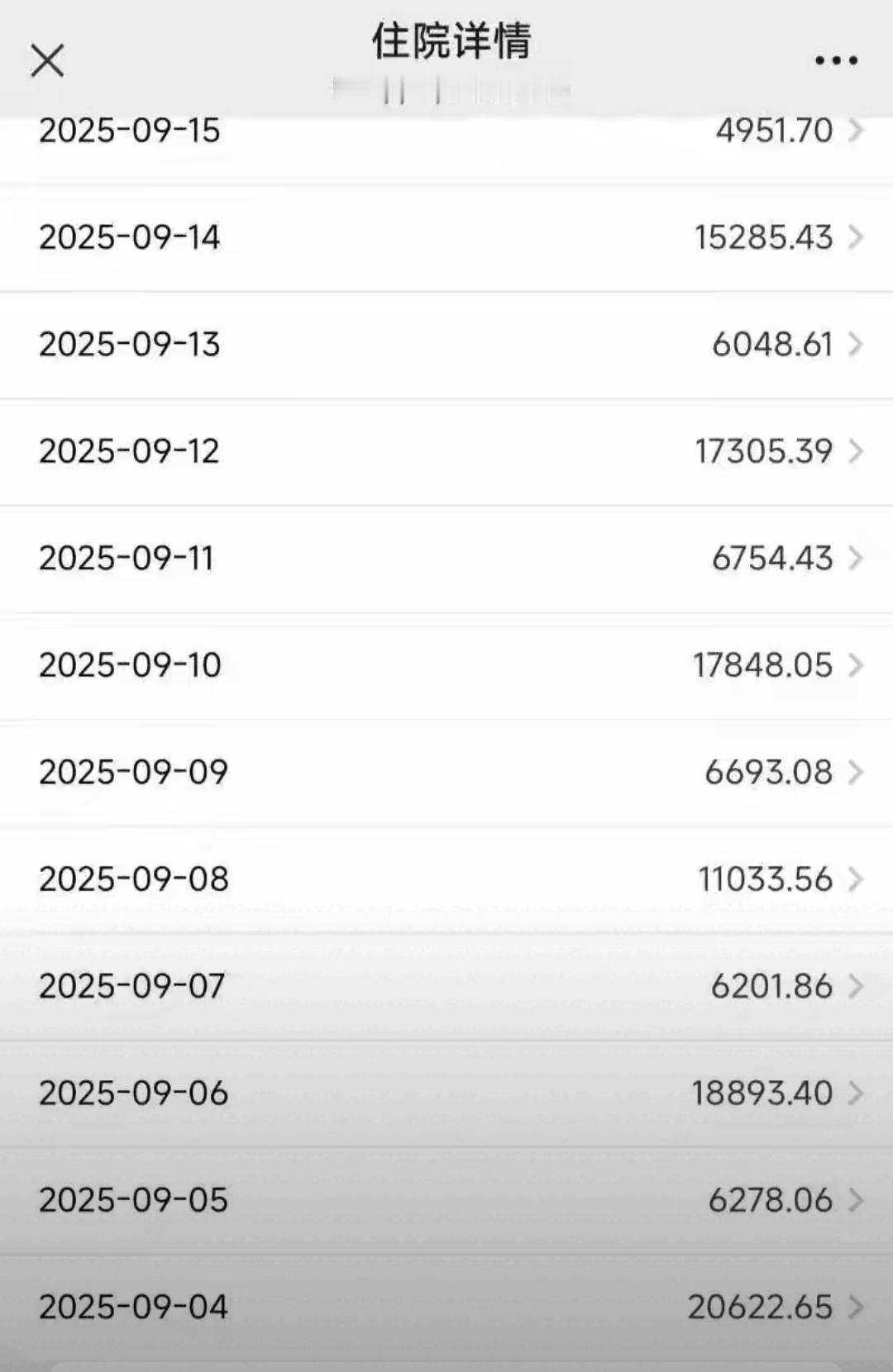Image resolution: width=893 pixels, height=1372 pixels.
Task: View details for 2025-09-05
Action: 446,1200
